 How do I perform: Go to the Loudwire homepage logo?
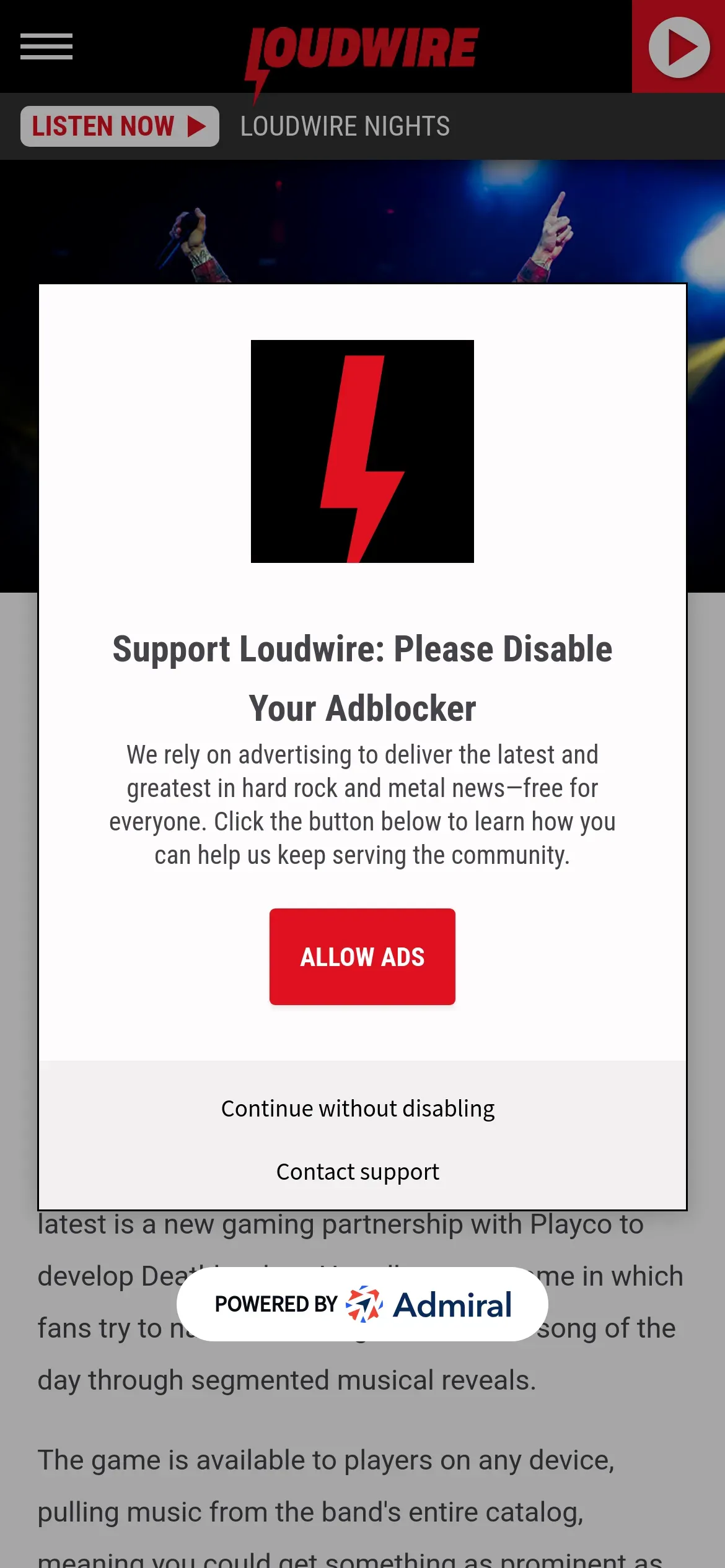pyautogui.click(x=362, y=51)
